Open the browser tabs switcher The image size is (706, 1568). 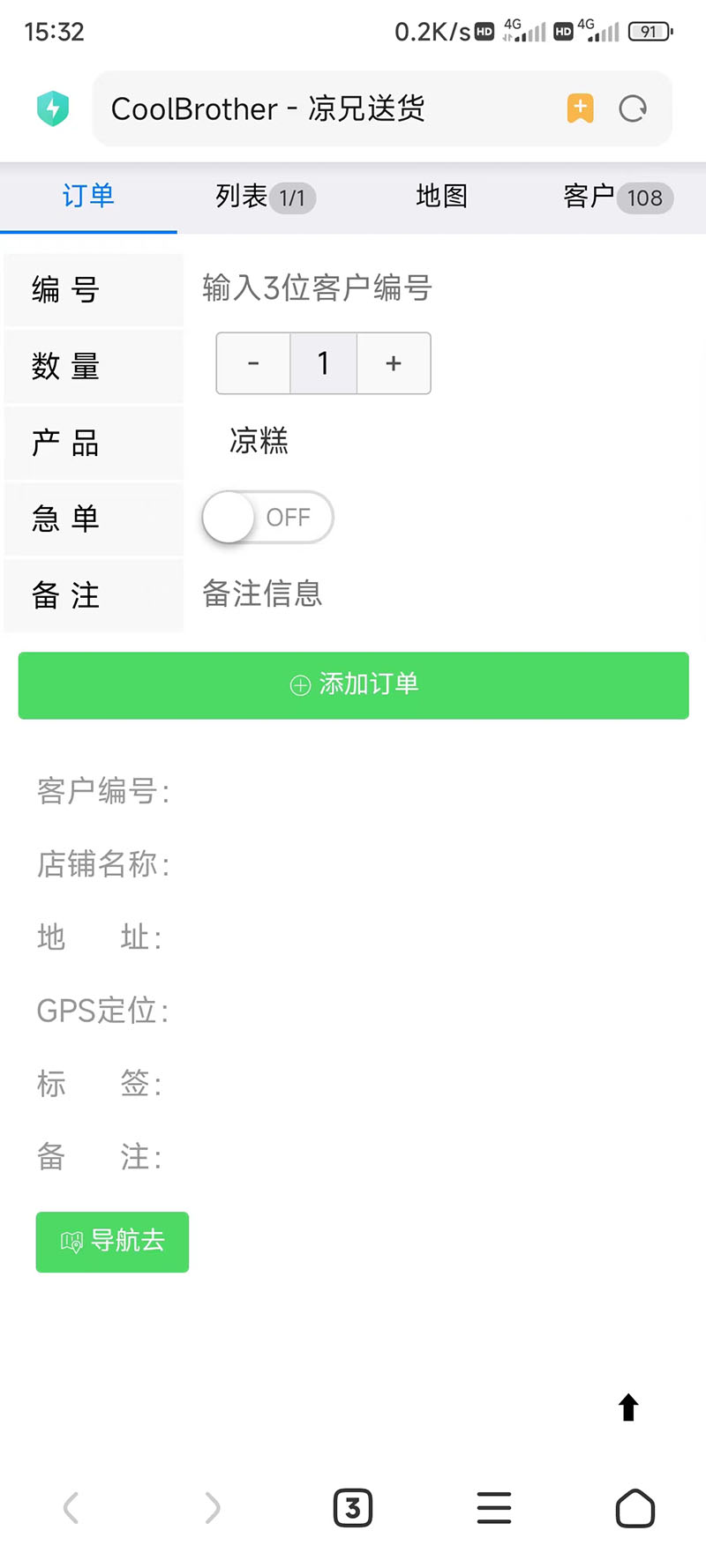[x=353, y=1508]
